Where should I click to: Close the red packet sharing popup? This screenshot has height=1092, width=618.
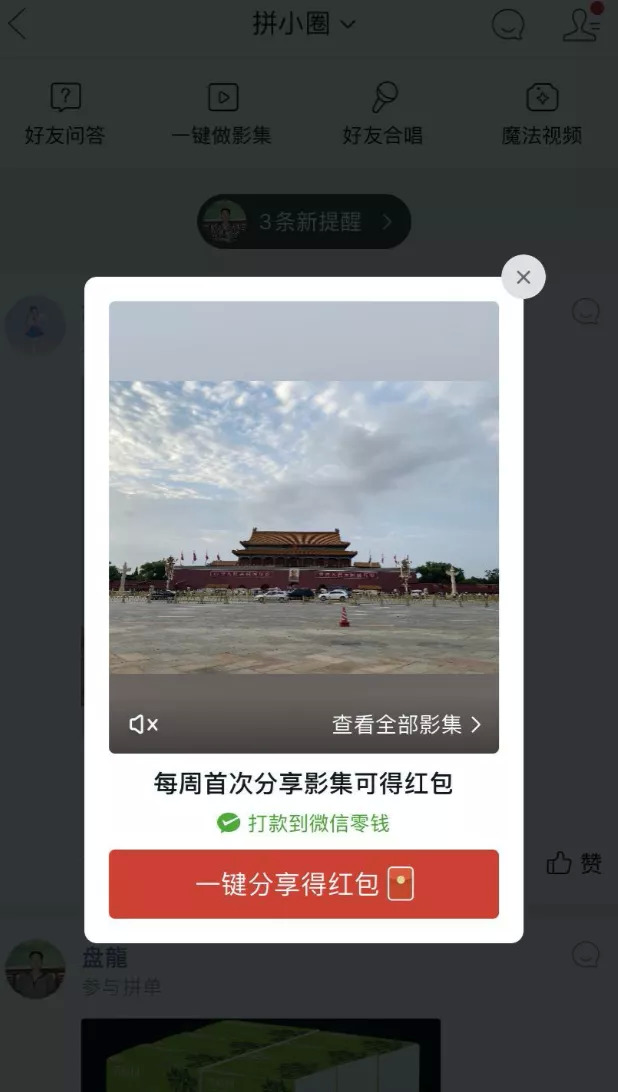point(523,277)
